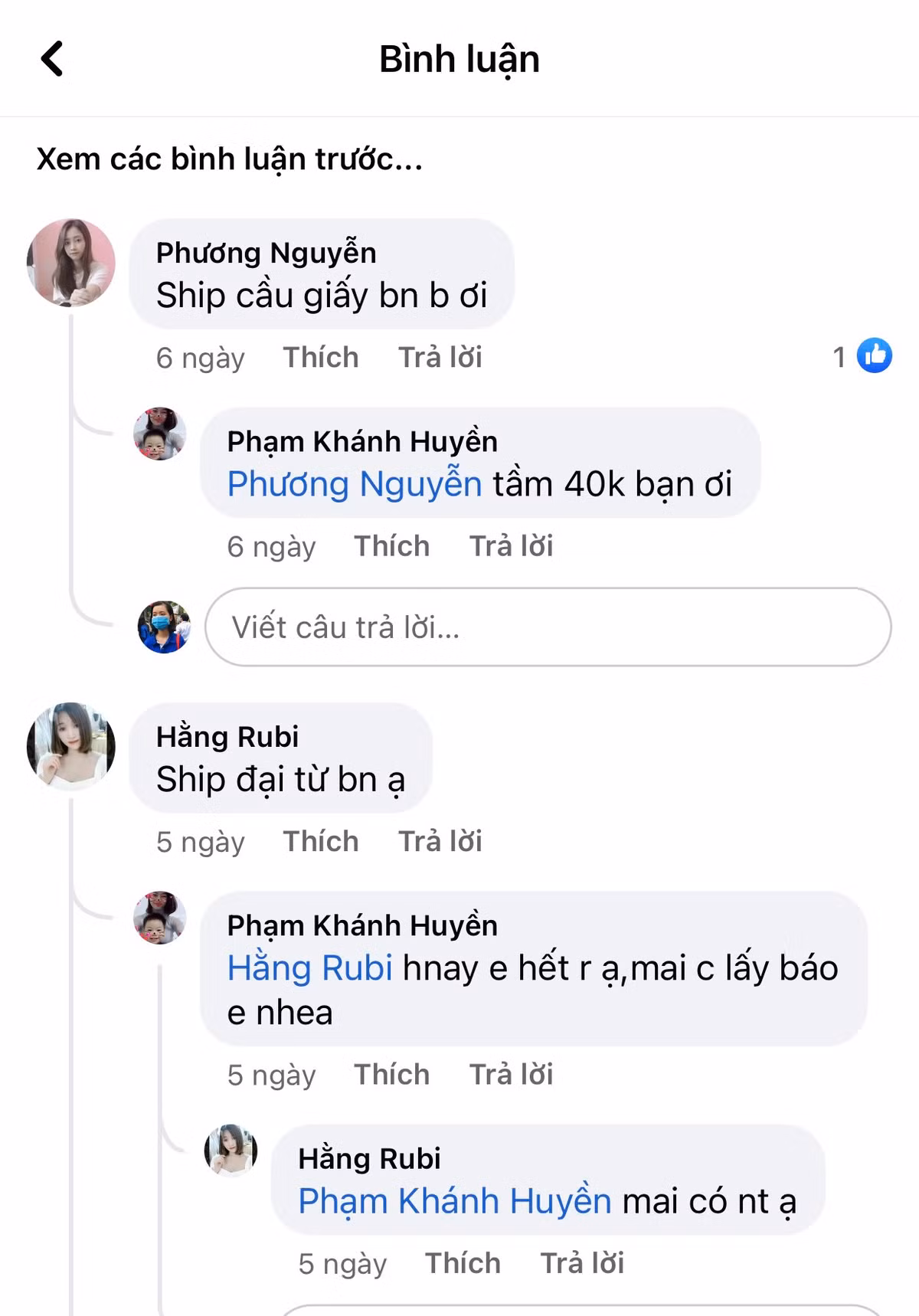Click the 6 ngày timestamp on the first comment
This screenshot has width=919, height=1316.
tap(199, 357)
